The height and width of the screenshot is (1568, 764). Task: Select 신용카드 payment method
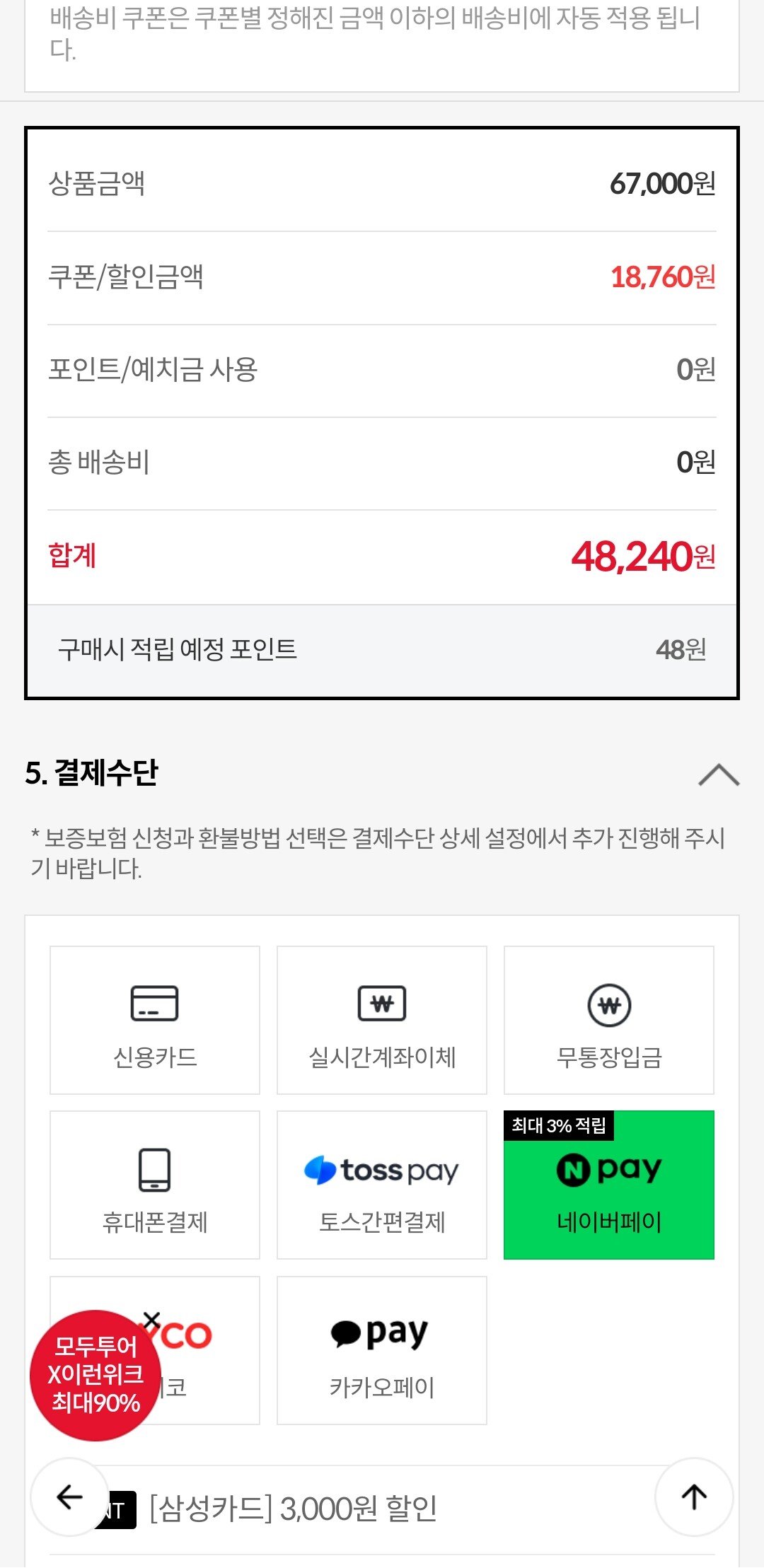(x=155, y=1020)
